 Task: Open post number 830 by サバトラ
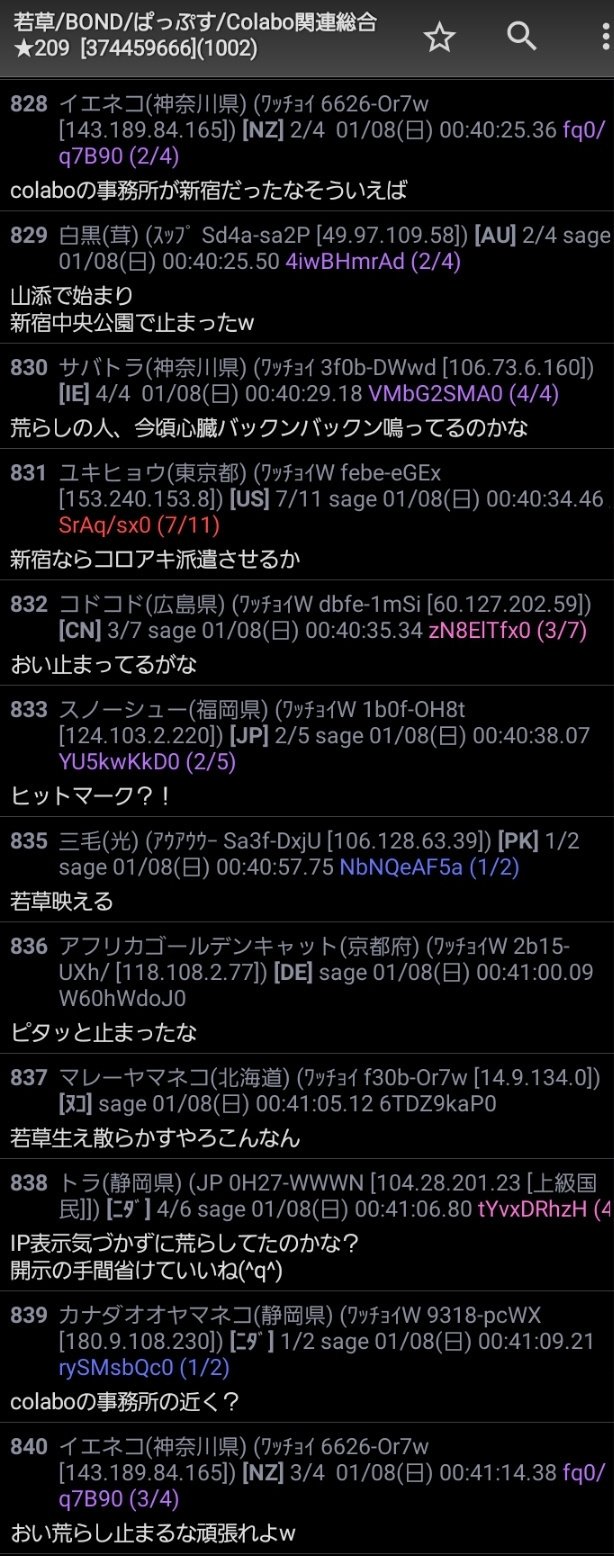point(28,367)
